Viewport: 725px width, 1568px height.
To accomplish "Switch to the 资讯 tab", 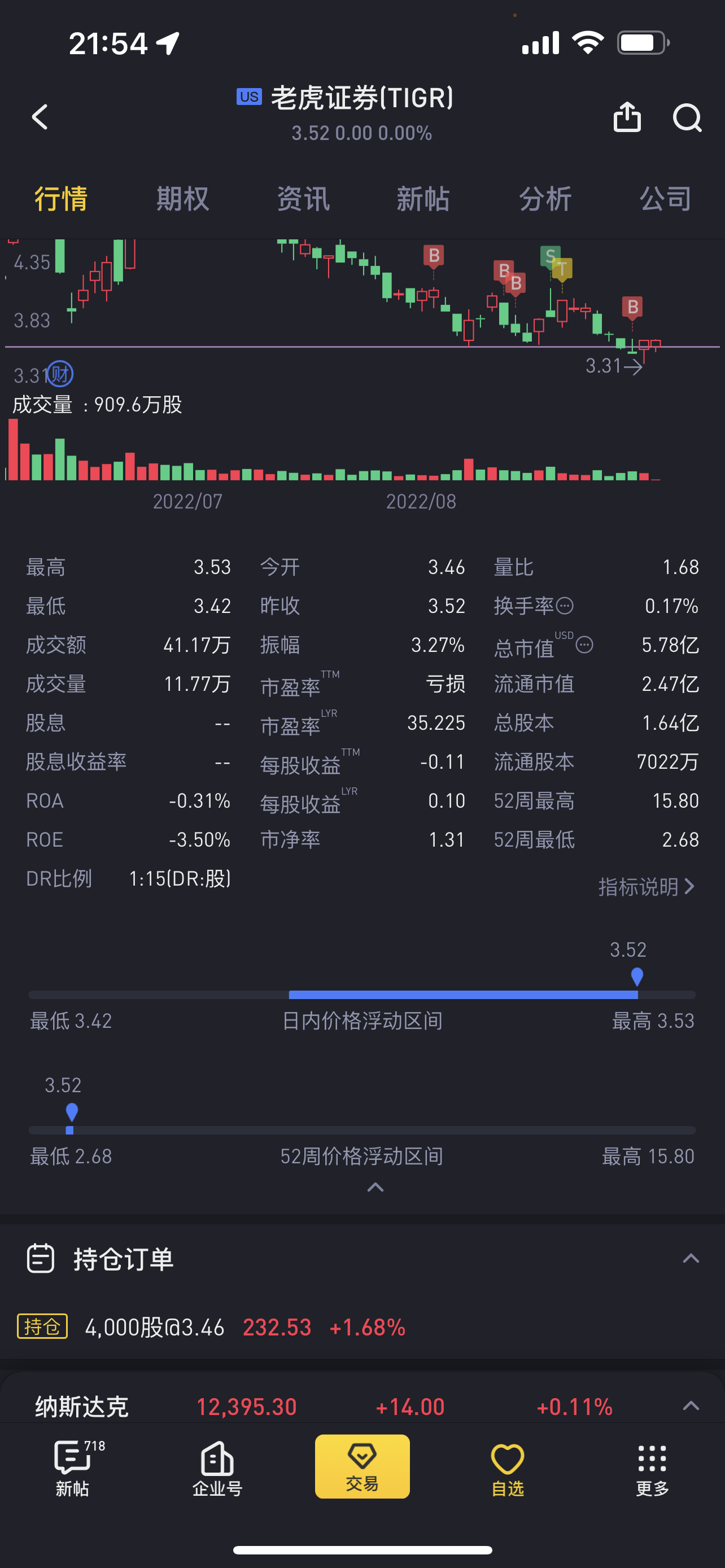I will pos(303,199).
